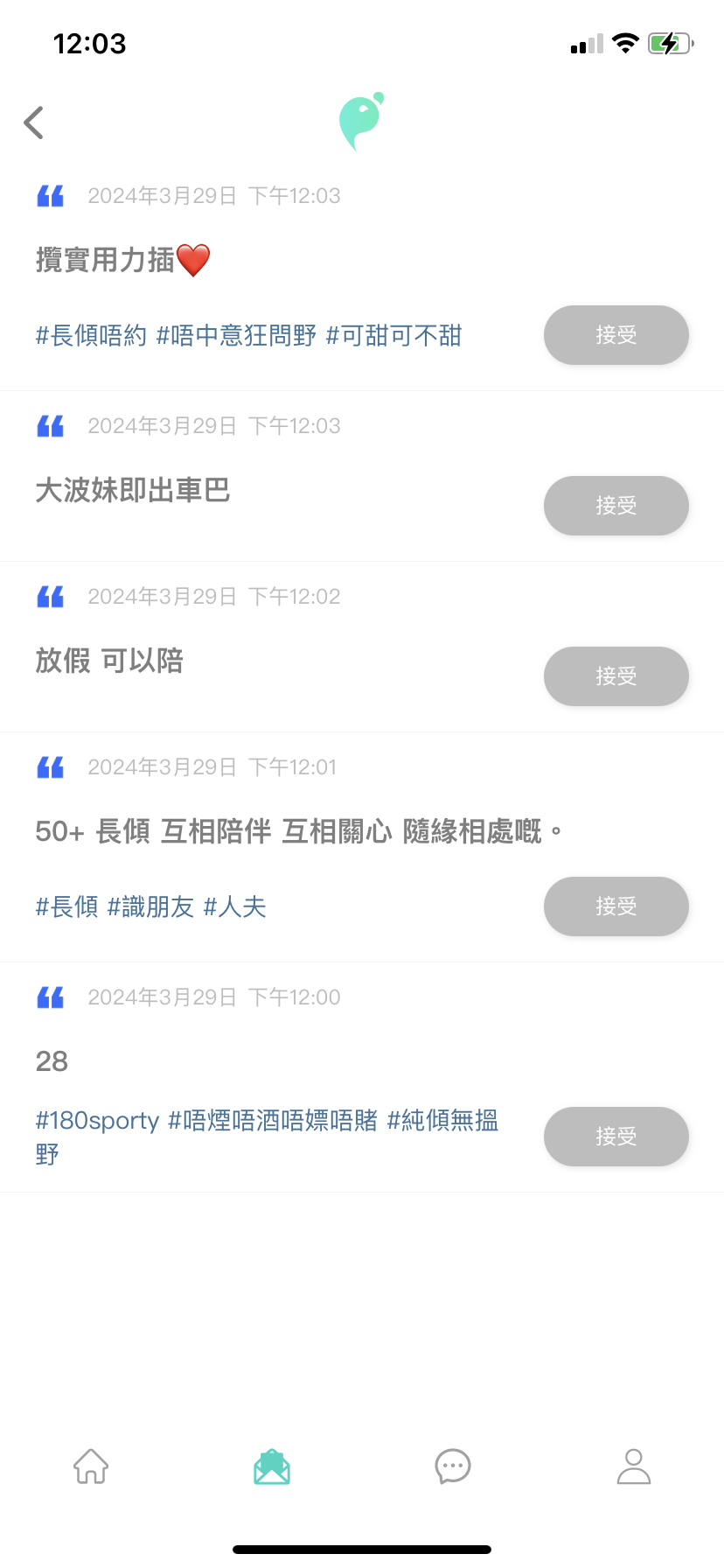Accept the 大波妹即出車巴 post
Viewport: 724px width, 1568px height.
tap(616, 506)
